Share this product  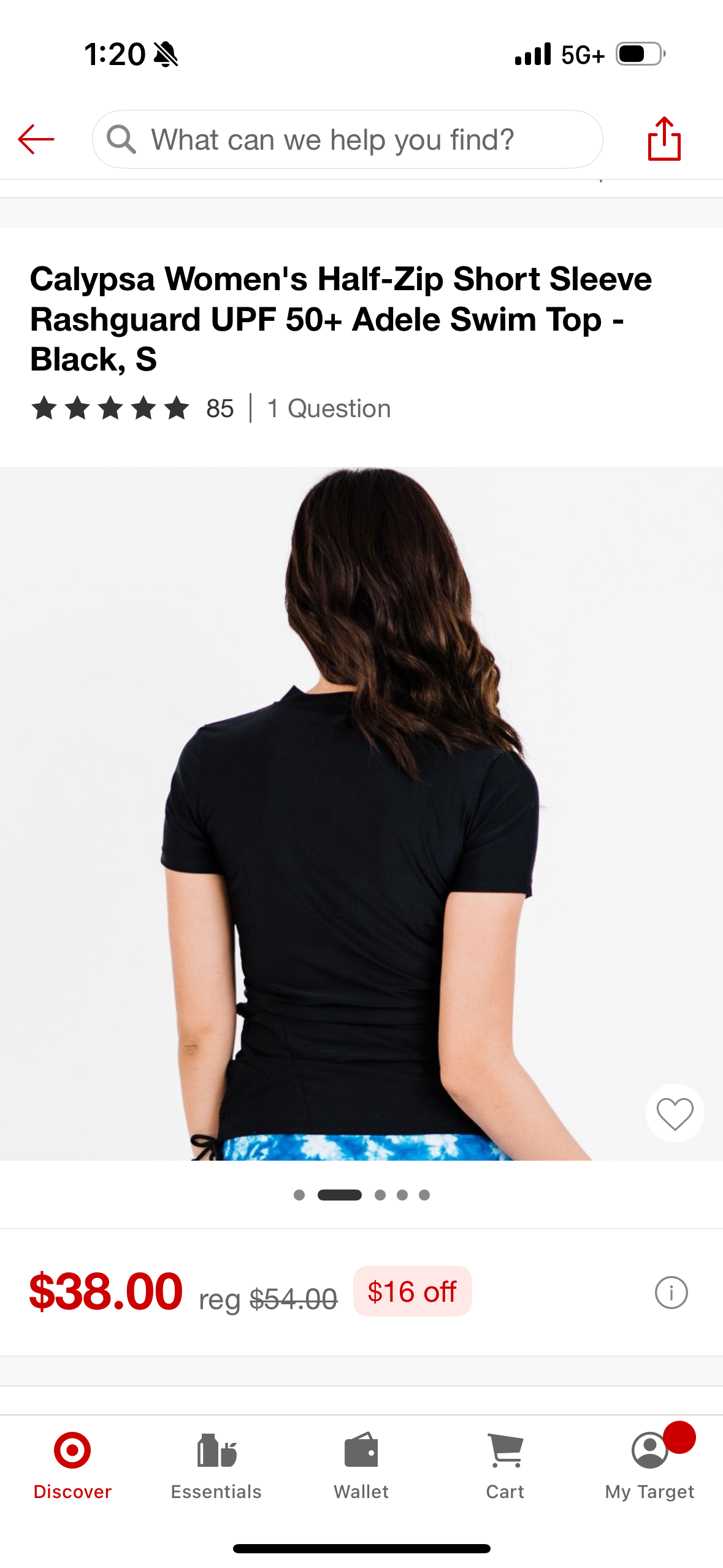tap(664, 139)
